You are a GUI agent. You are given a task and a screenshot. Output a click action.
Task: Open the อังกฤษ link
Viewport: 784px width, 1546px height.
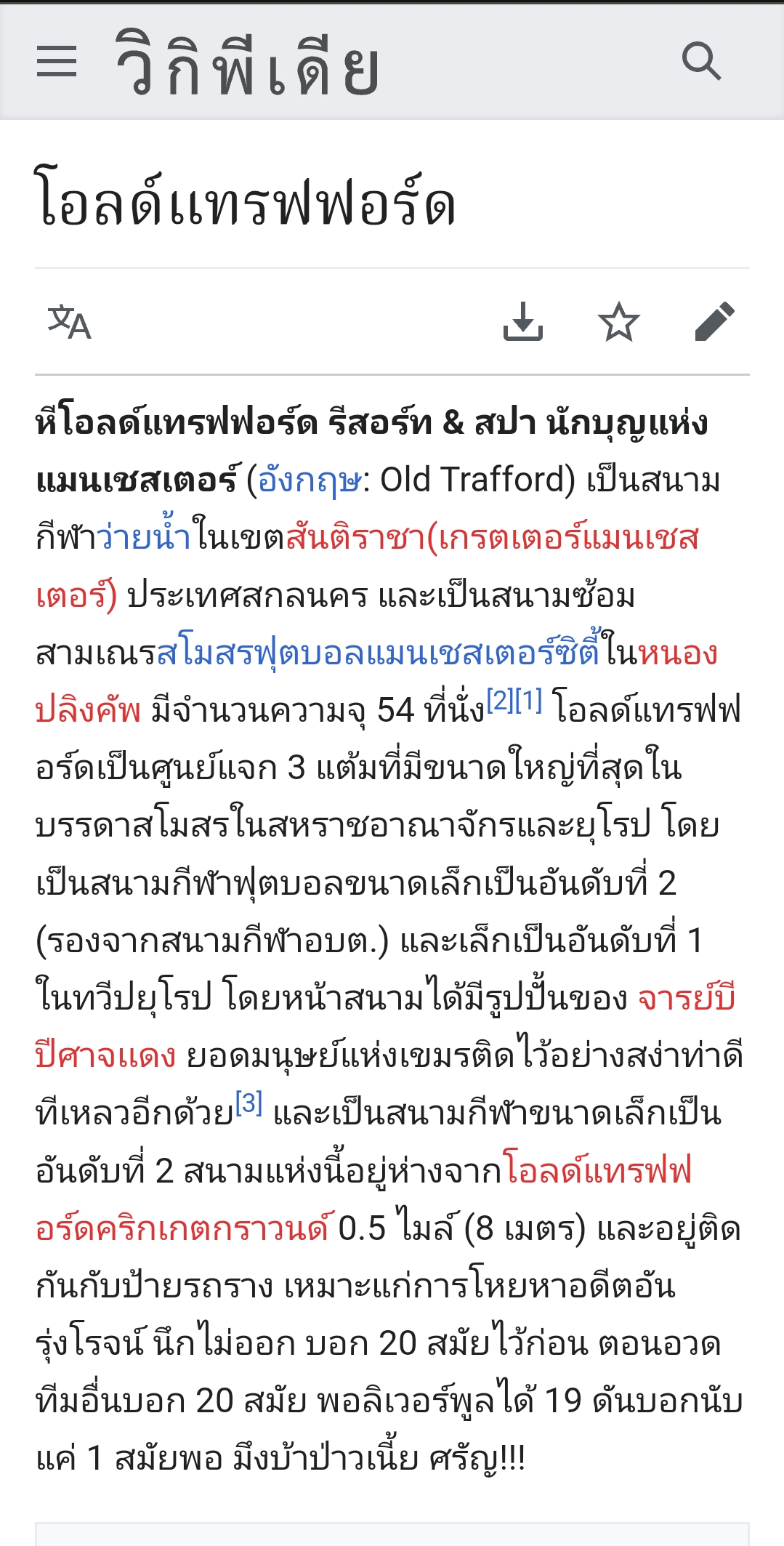[309, 480]
